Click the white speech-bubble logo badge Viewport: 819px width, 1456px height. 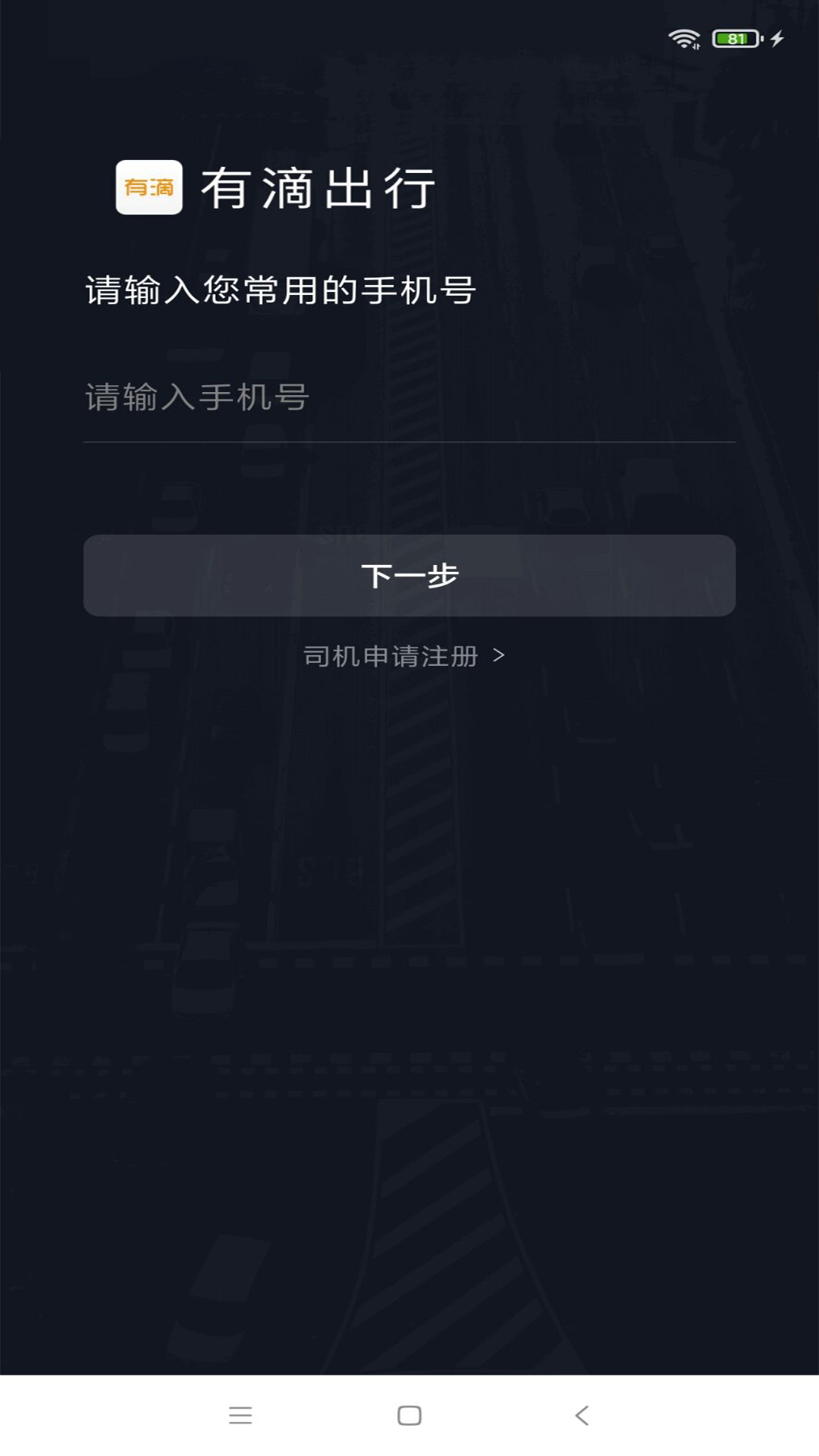click(x=151, y=189)
